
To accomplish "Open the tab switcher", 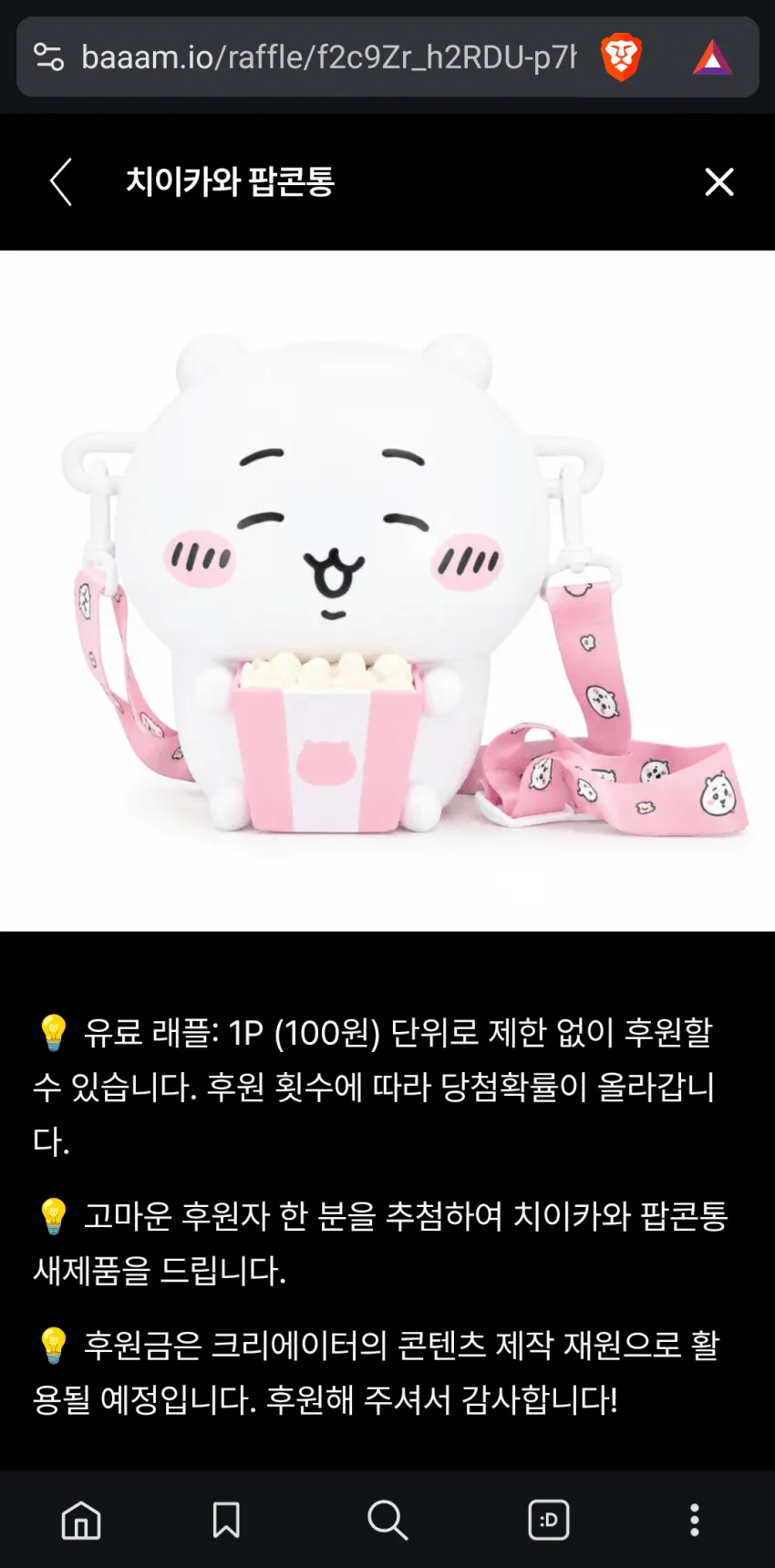I will coord(549,1520).
